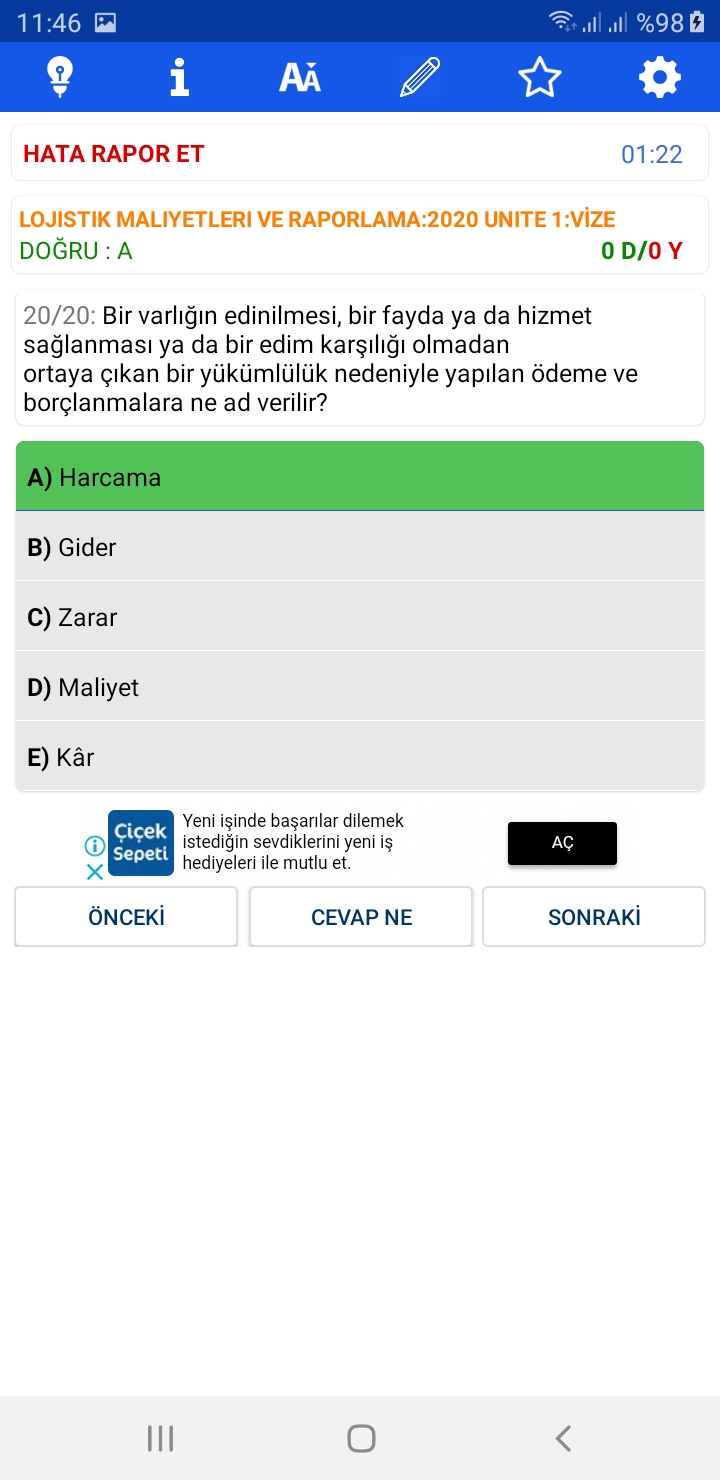Open the recent apps view
The width and height of the screenshot is (720, 1480).
(160, 1438)
